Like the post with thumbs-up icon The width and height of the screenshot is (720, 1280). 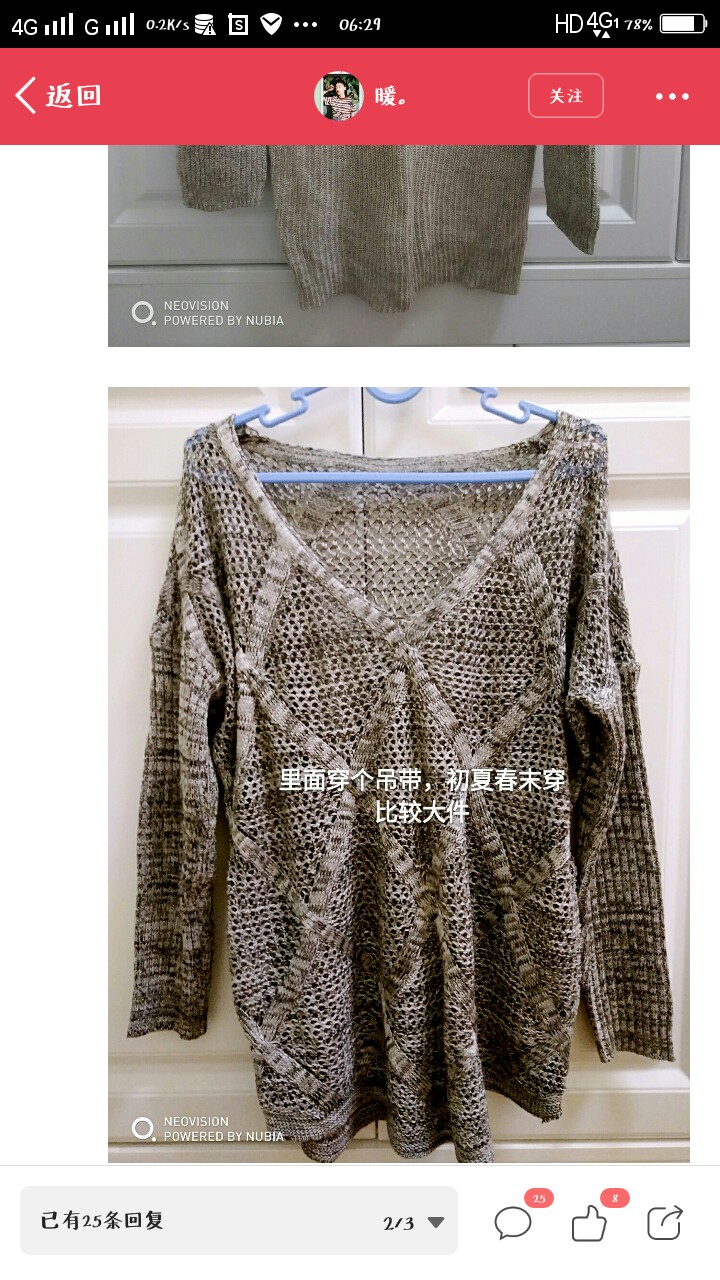tap(589, 1222)
